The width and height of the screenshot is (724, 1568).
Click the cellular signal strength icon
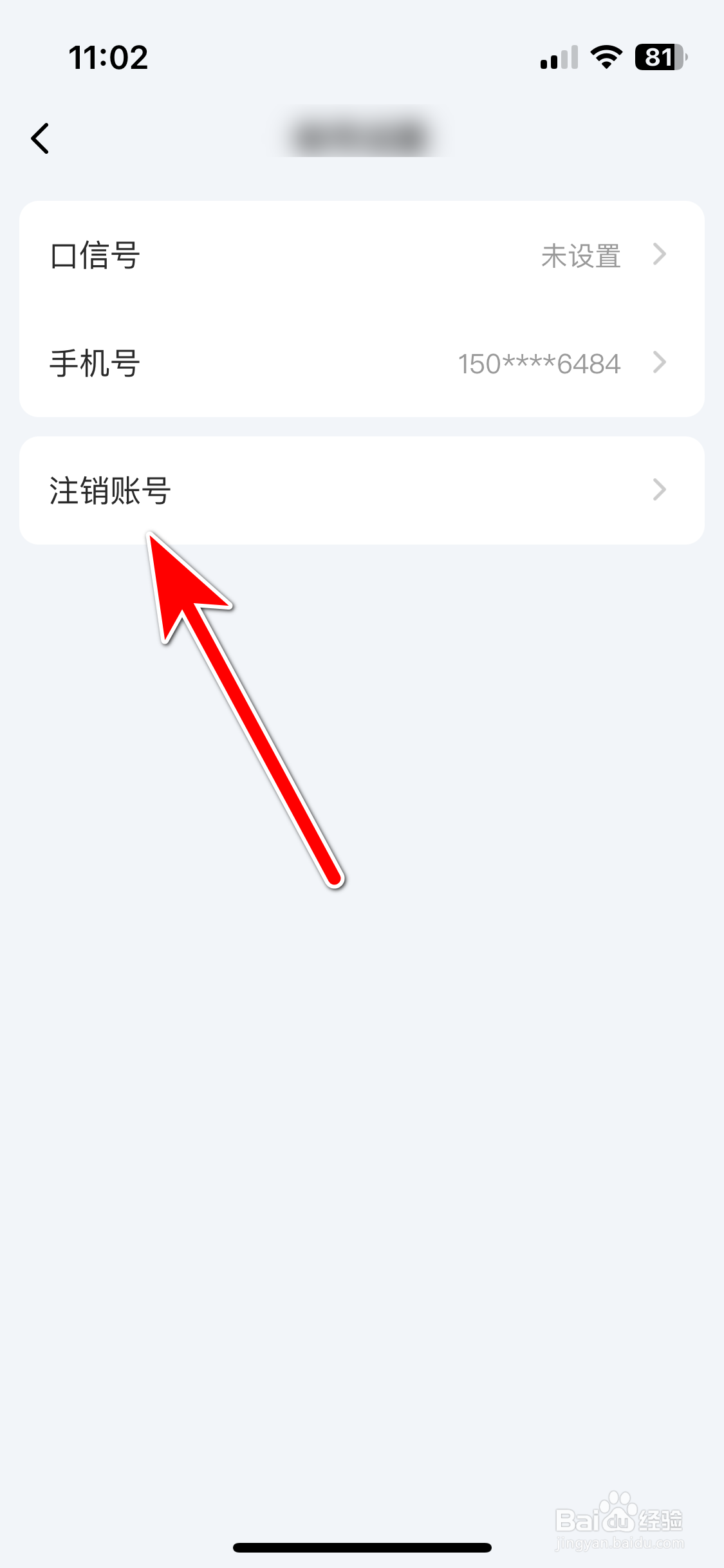coord(557,58)
